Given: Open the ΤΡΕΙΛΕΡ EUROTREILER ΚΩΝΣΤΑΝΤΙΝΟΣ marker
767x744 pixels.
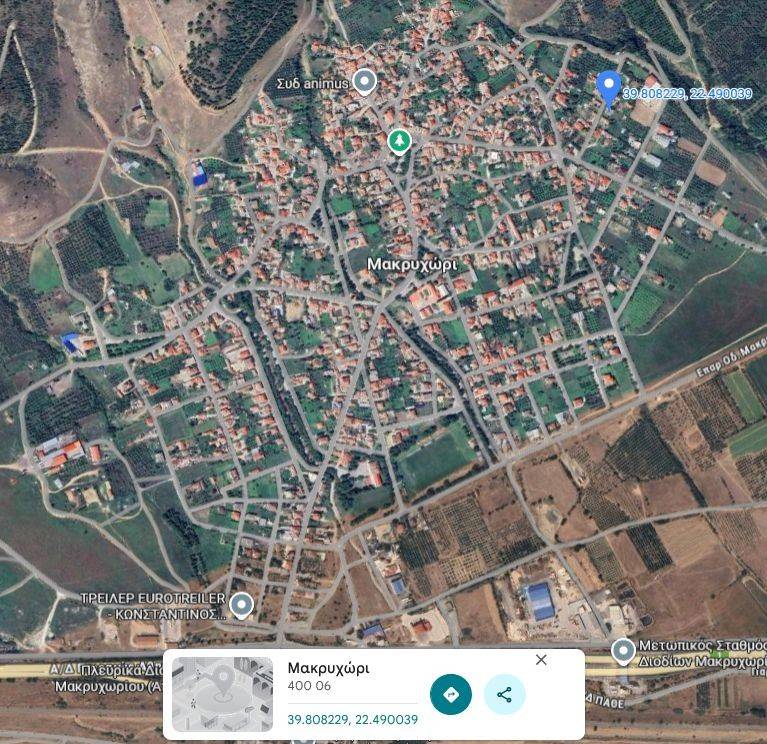Looking at the screenshot, I should [x=241, y=604].
